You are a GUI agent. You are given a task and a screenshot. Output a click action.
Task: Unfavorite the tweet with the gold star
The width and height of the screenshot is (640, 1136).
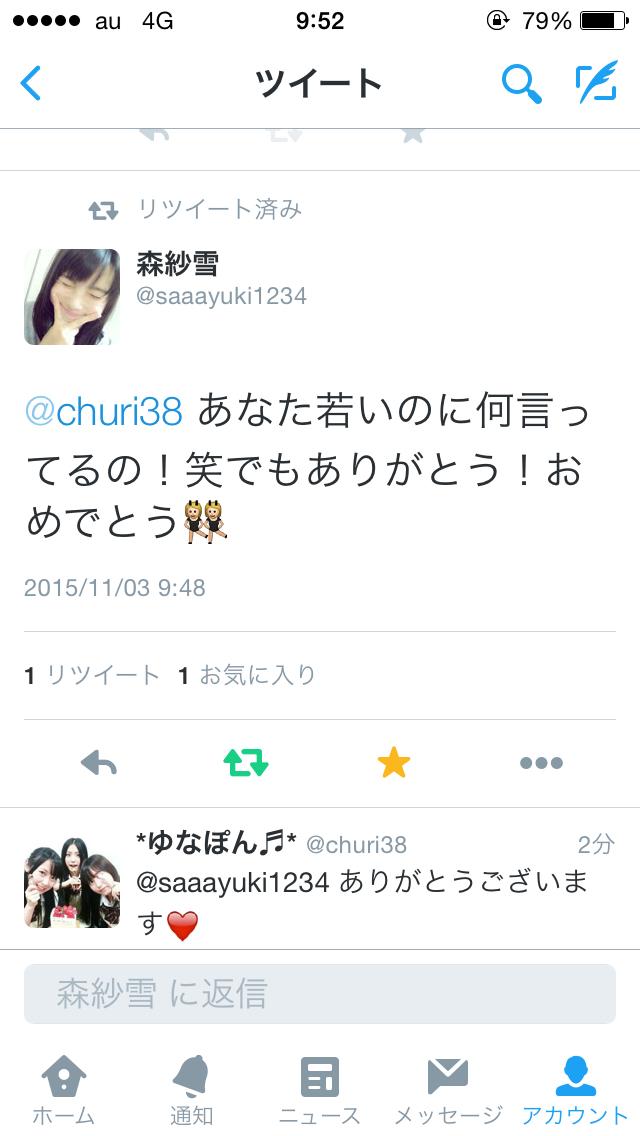pyautogui.click(x=393, y=764)
